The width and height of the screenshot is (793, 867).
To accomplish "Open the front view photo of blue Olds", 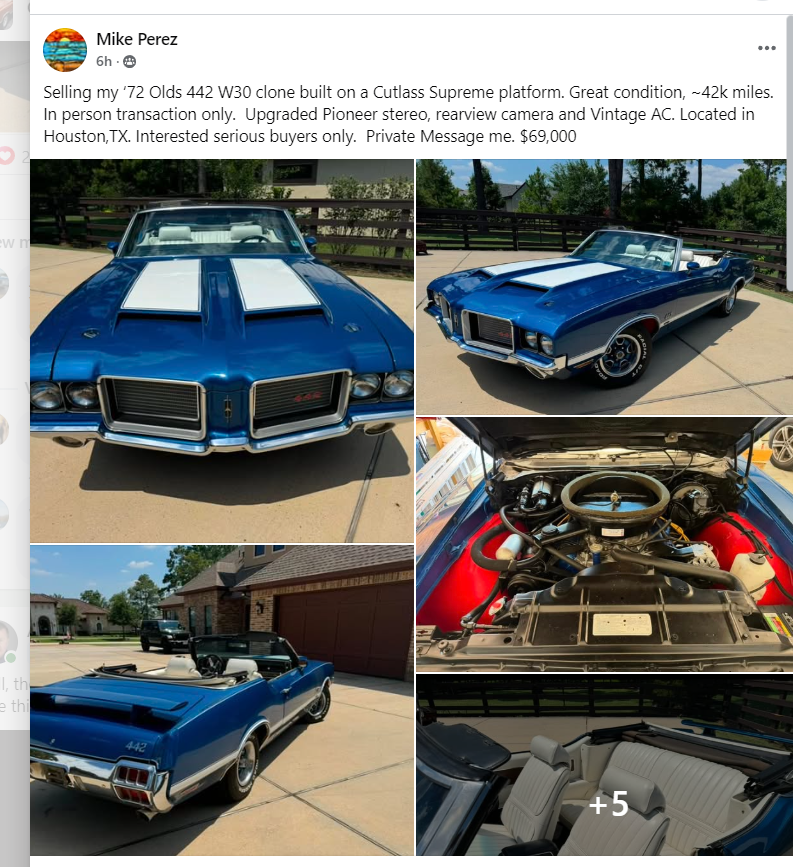I will pos(221,350).
